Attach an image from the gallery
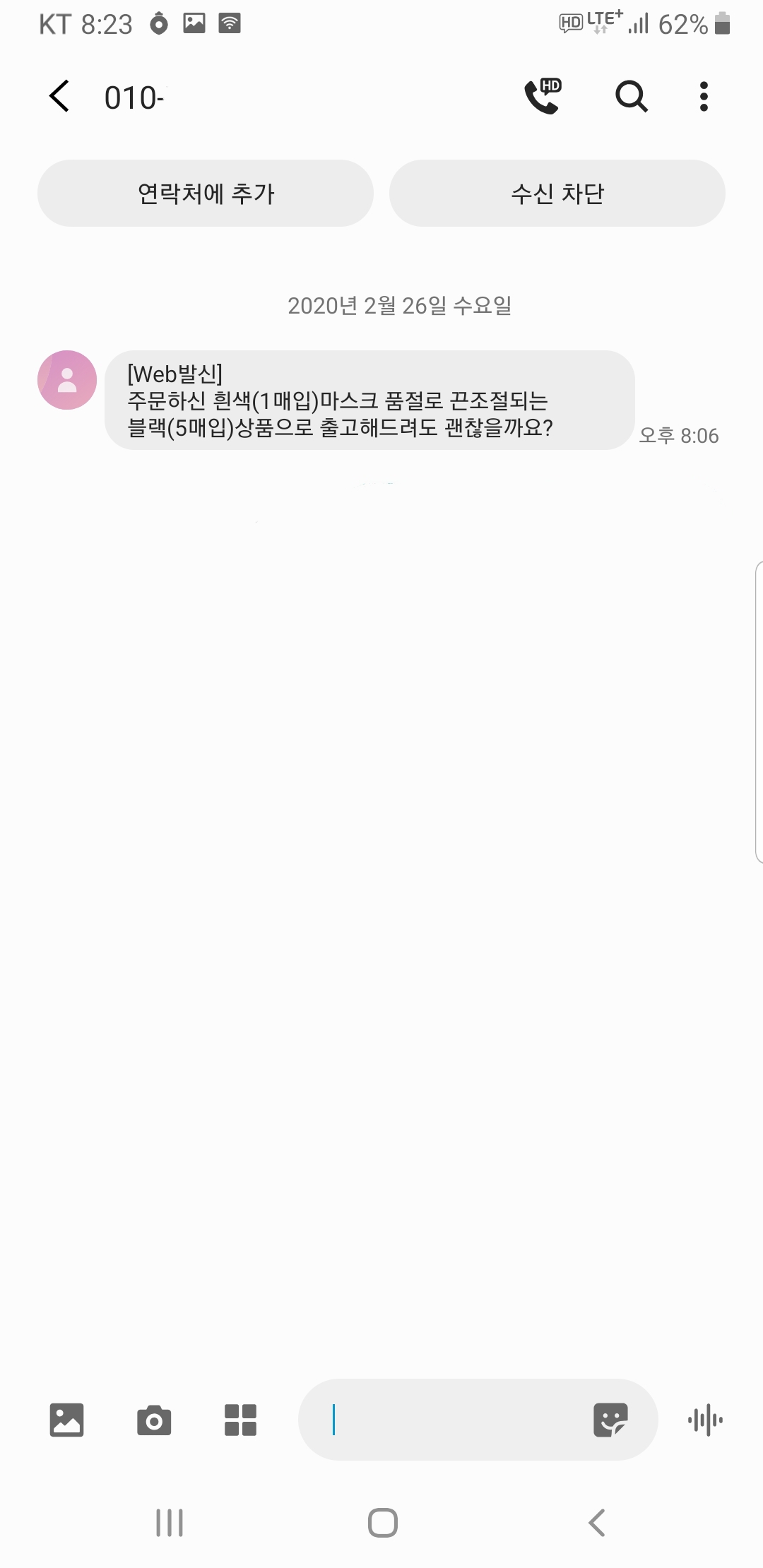 (67, 1420)
